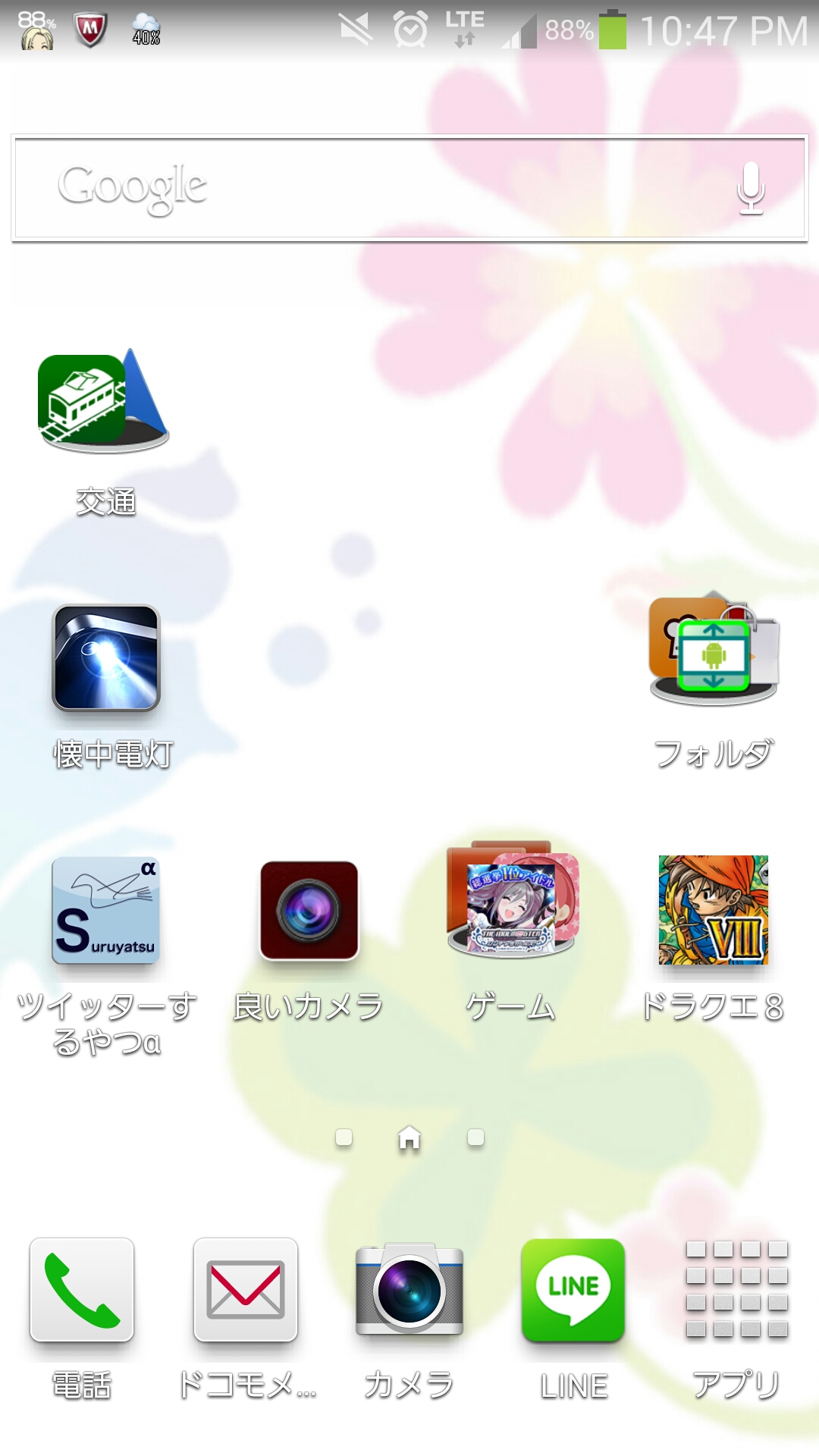819x1456 pixels.
Task: Start voice search with microphone icon
Action: pos(751,187)
